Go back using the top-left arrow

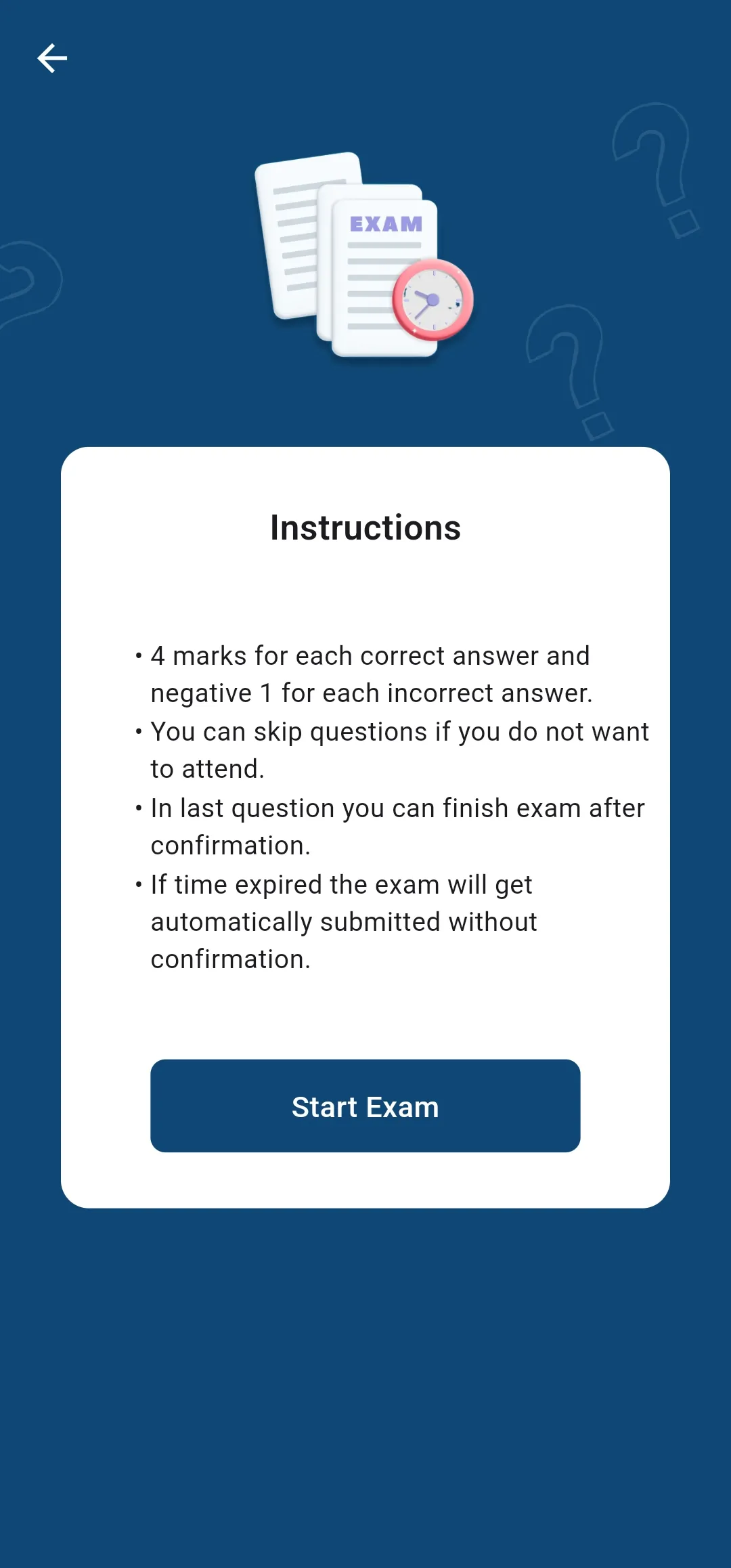52,58
